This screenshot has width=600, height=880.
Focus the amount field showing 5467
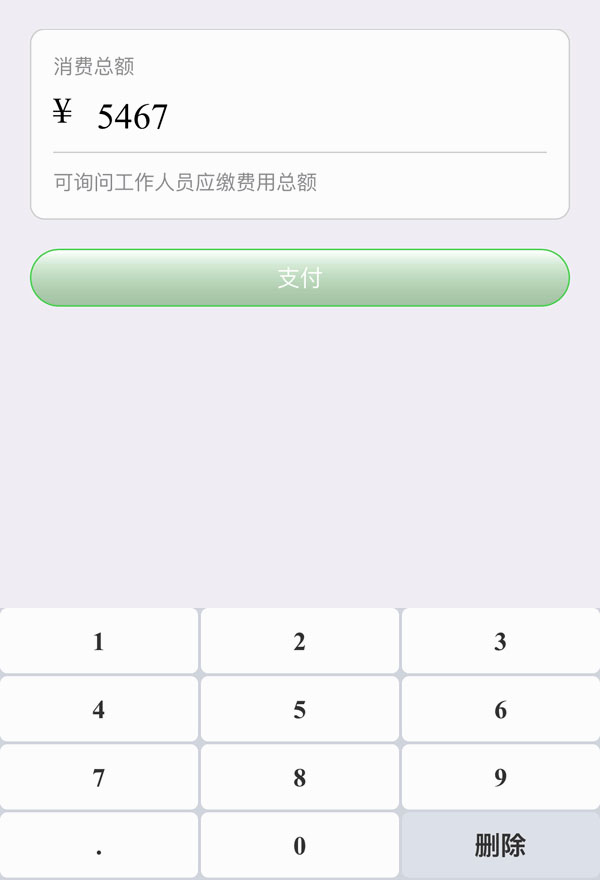tap(300, 117)
